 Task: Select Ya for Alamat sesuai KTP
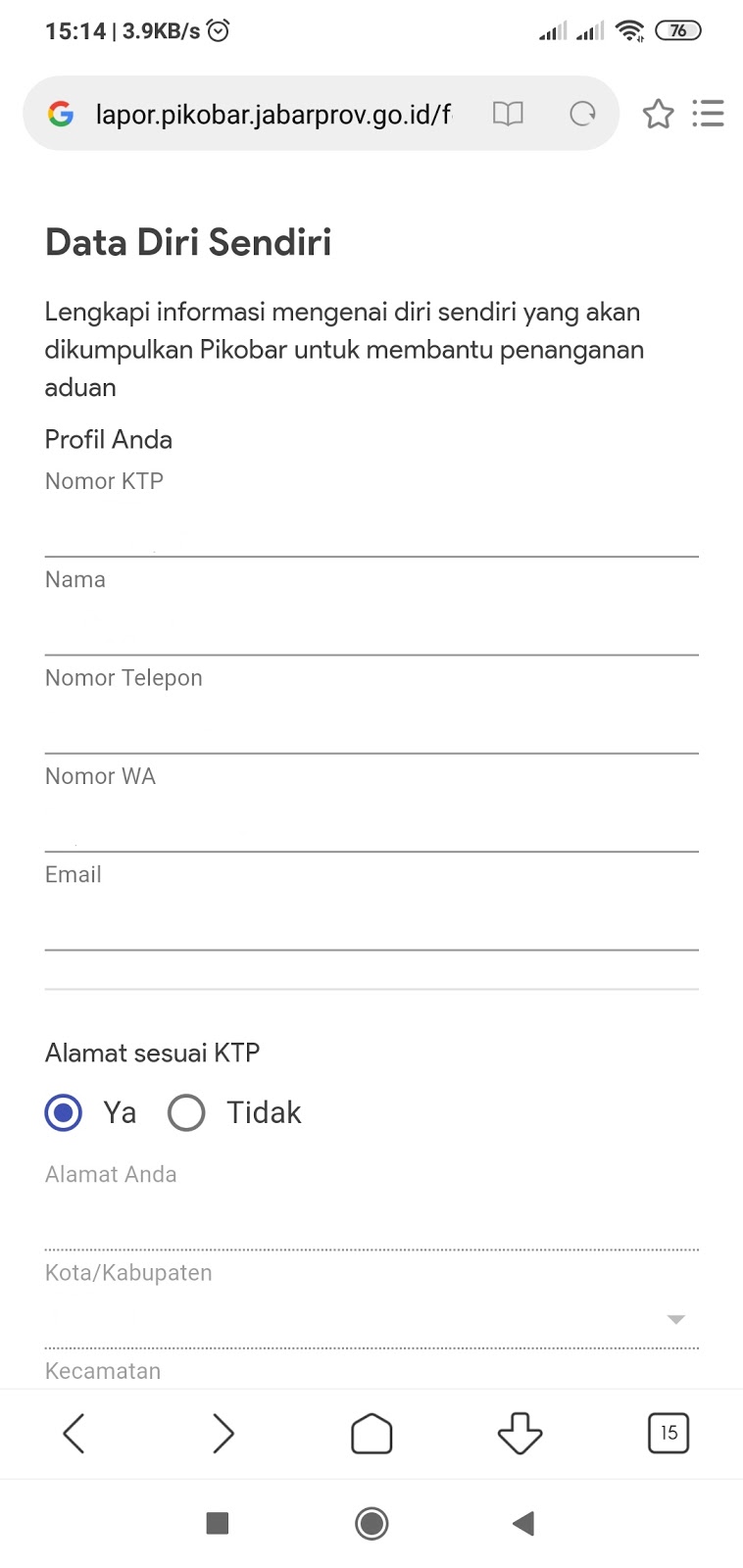tap(64, 1112)
